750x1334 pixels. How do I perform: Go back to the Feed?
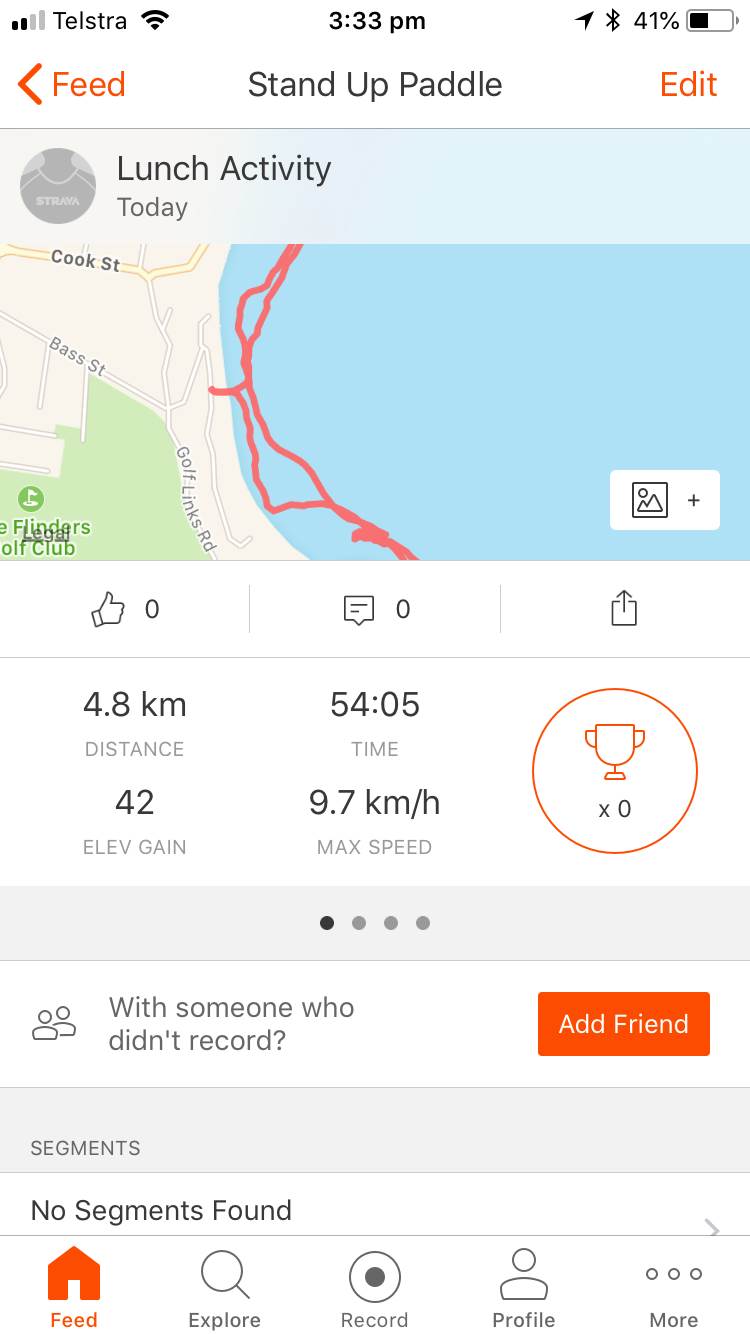72,85
